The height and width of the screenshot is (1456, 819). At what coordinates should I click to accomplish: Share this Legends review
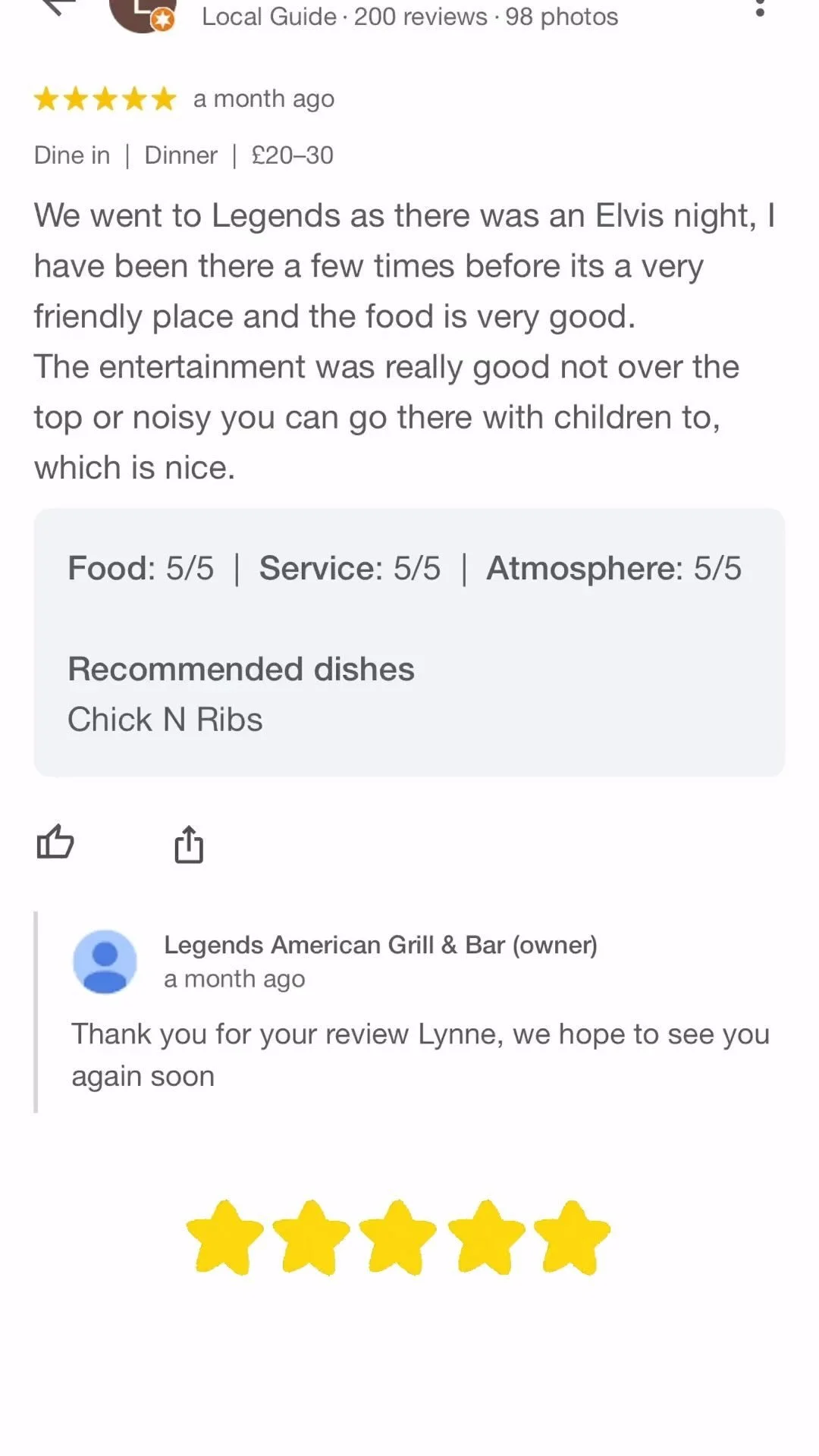tap(189, 844)
